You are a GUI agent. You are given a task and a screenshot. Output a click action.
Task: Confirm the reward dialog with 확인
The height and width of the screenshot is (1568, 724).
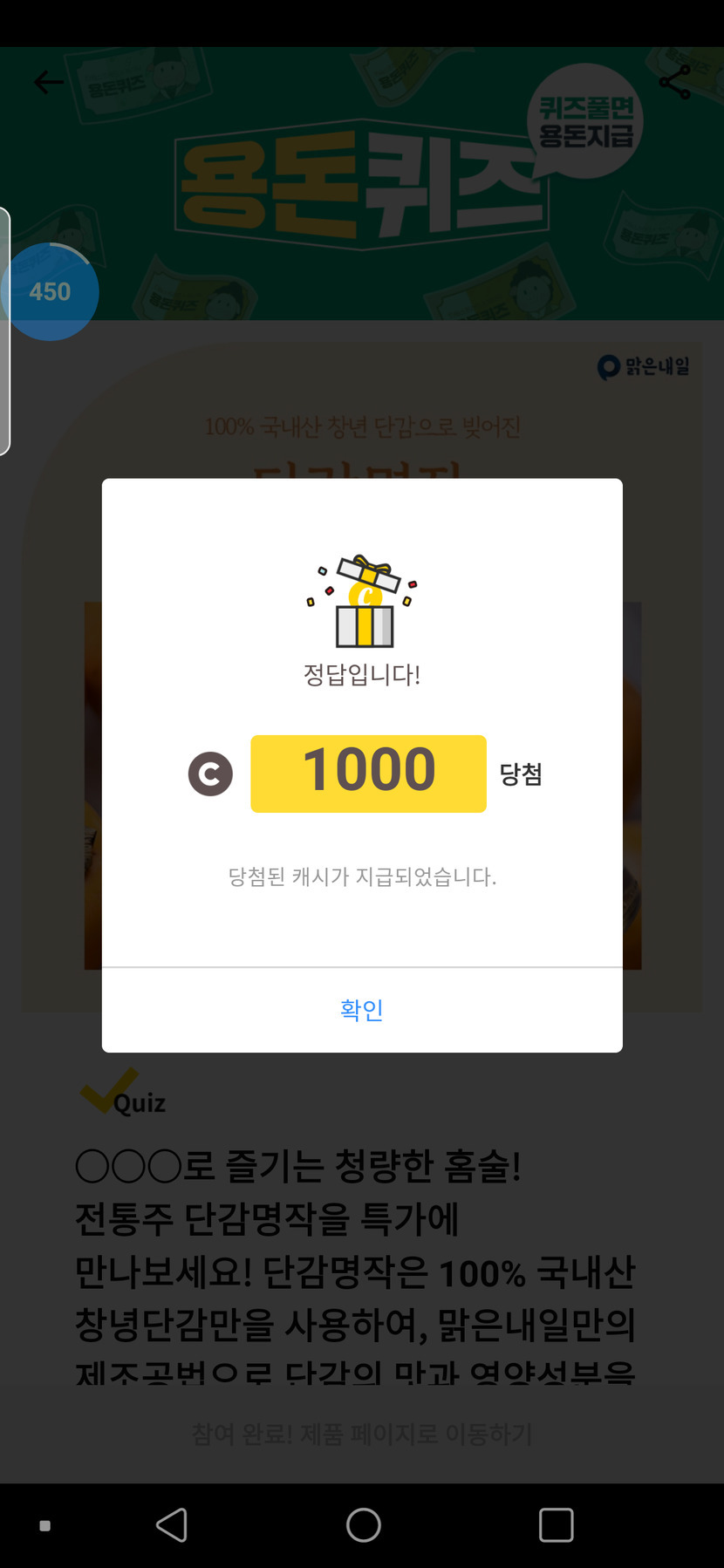tap(361, 1009)
